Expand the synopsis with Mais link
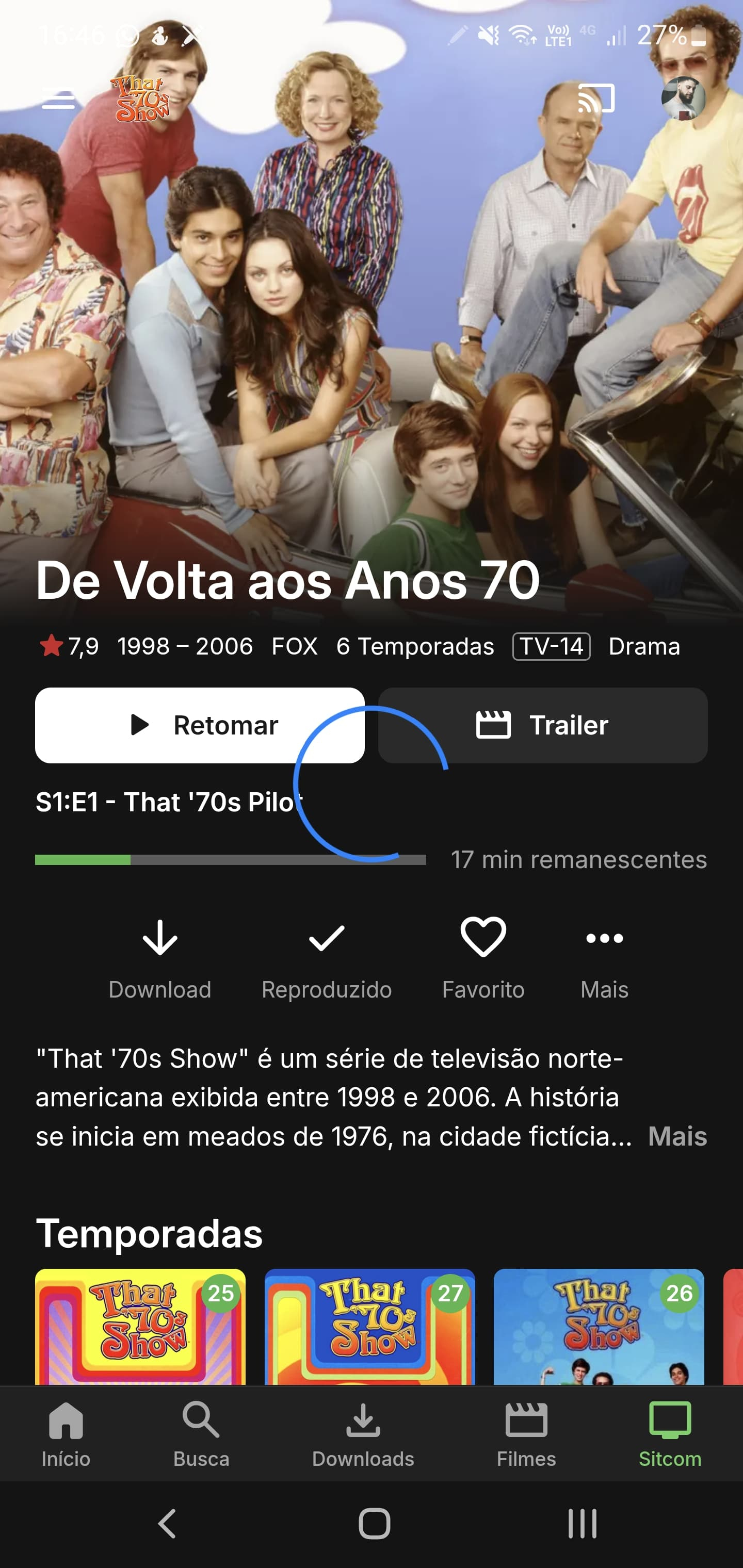 (677, 1136)
